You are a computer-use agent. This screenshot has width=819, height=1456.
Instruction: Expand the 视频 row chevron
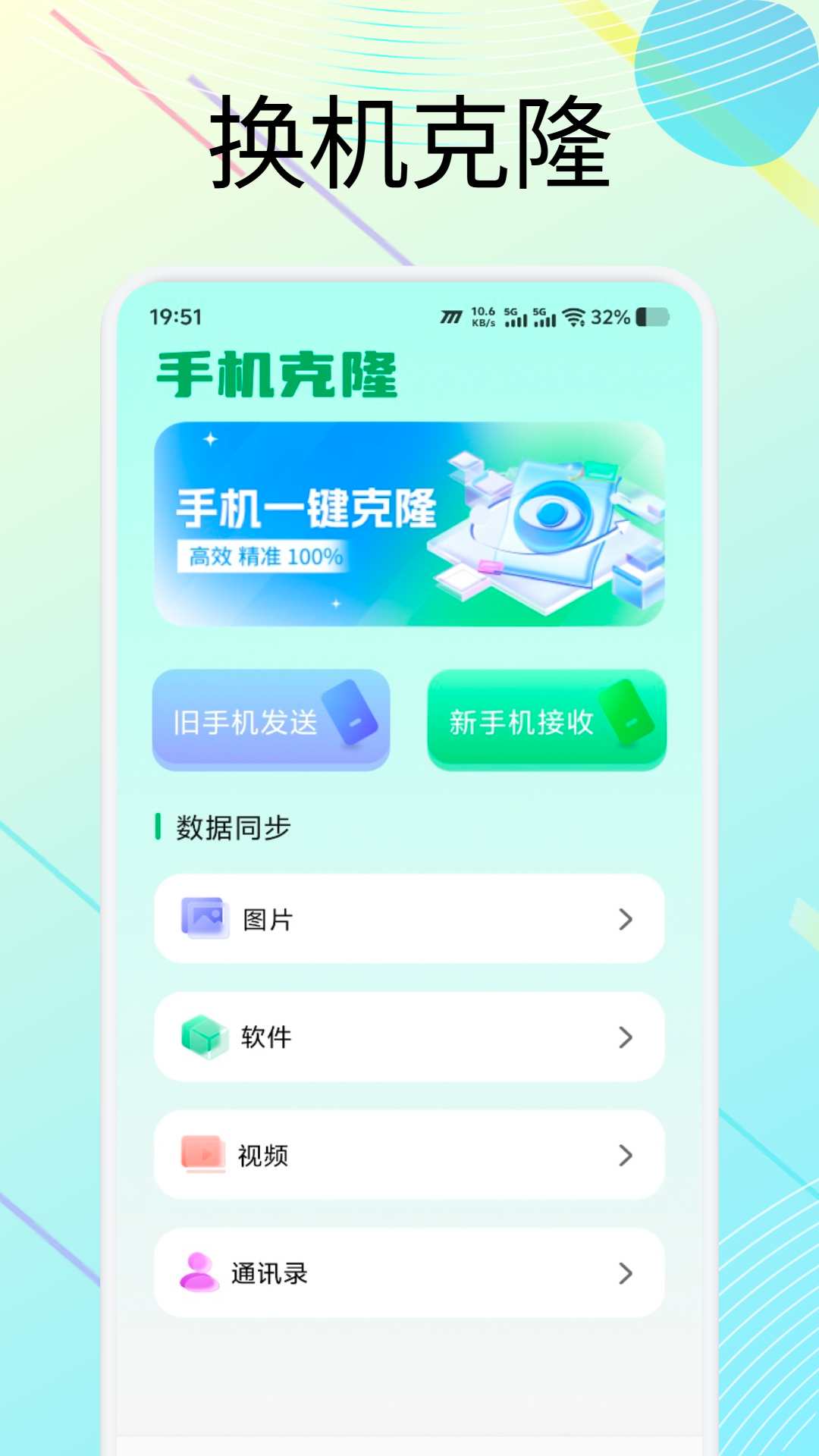(x=626, y=1155)
